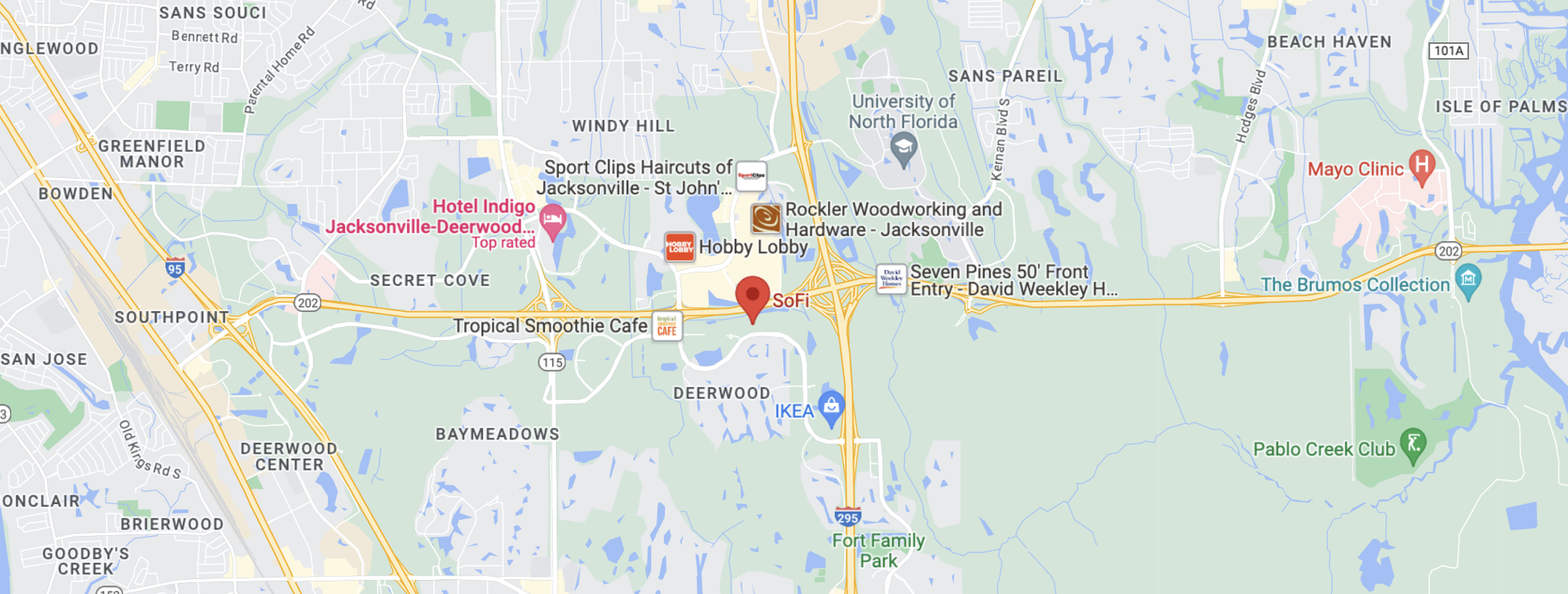
Task: Select Rockler Woodworking and Hardware marker
Action: pyautogui.click(x=766, y=219)
